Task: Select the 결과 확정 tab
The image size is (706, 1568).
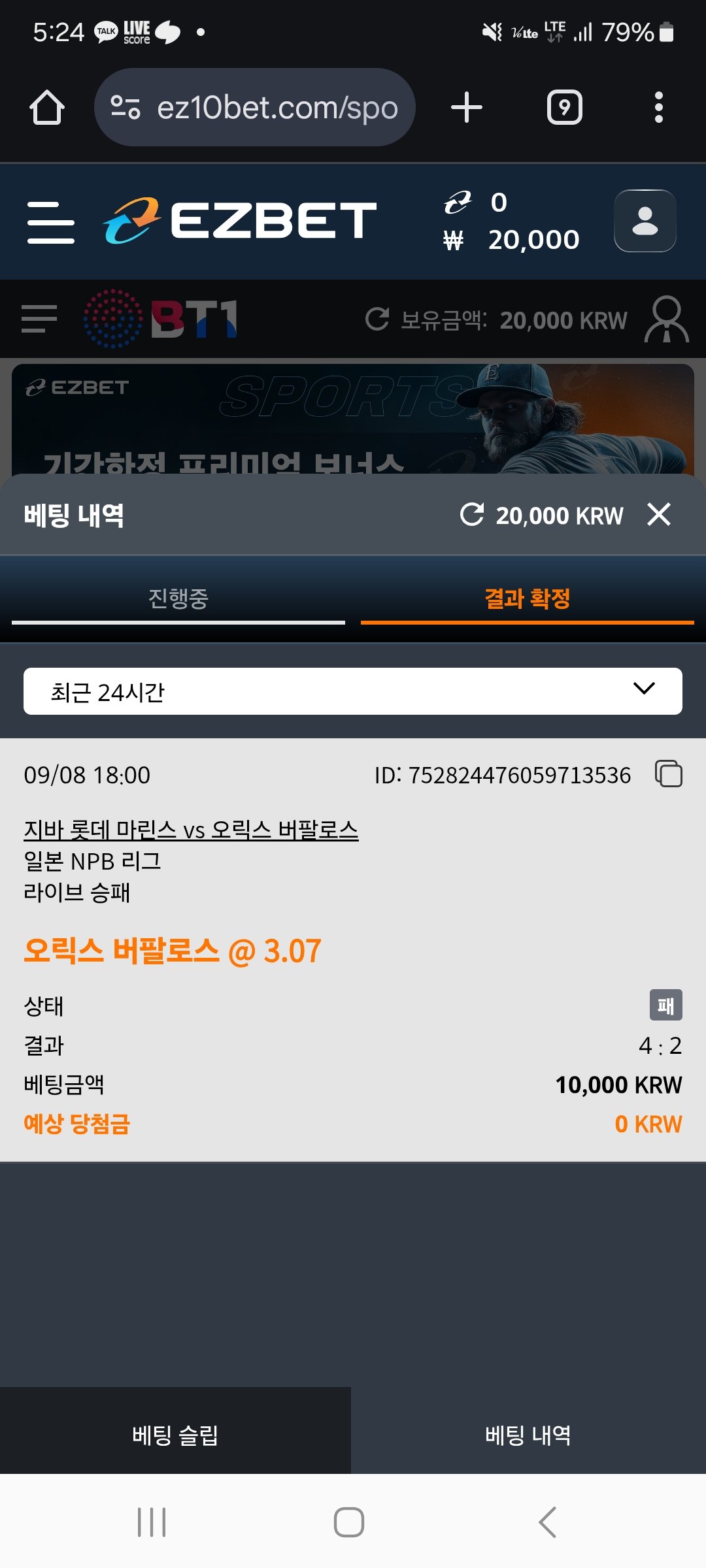Action: 527,598
